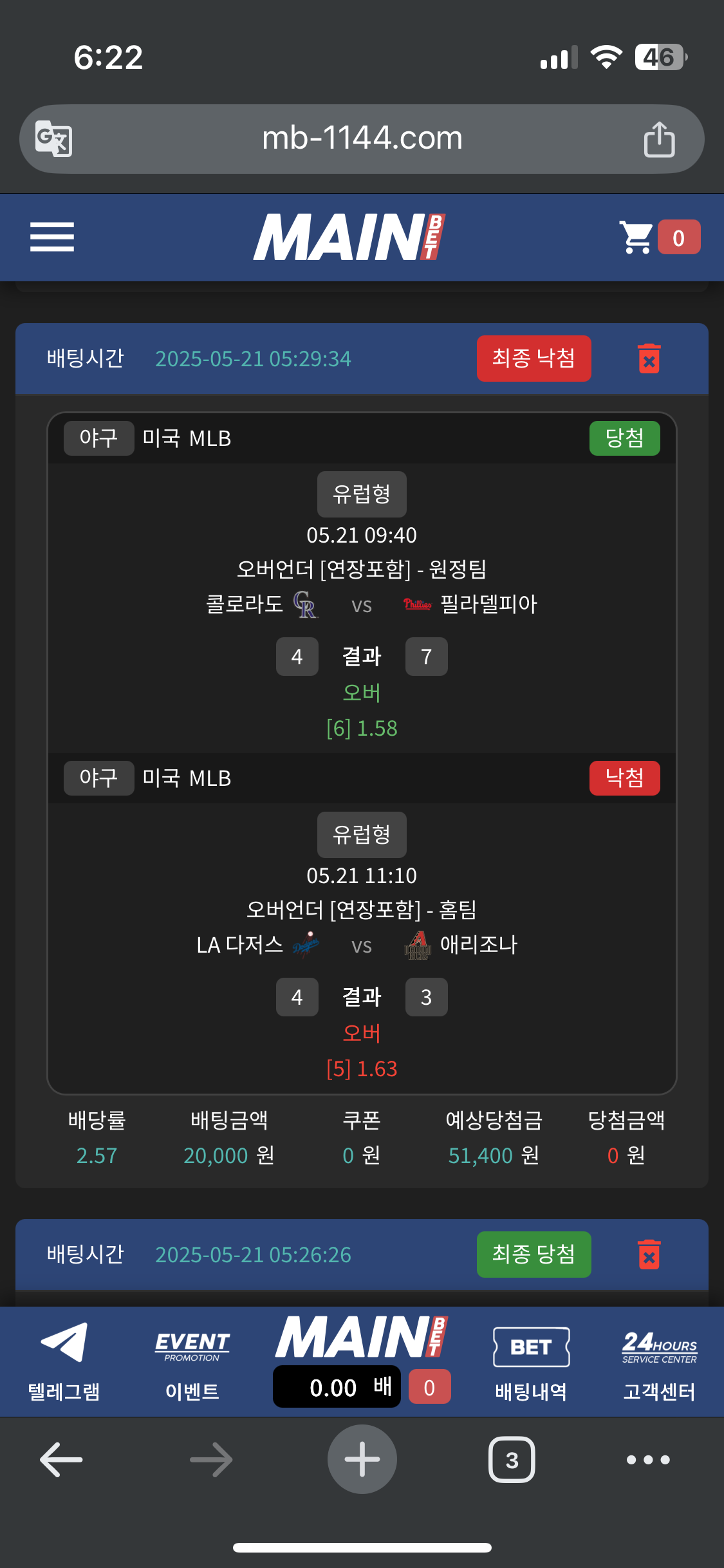Open 배팅내역 betting history
Image resolution: width=724 pixels, height=1568 pixels.
coord(531,1360)
